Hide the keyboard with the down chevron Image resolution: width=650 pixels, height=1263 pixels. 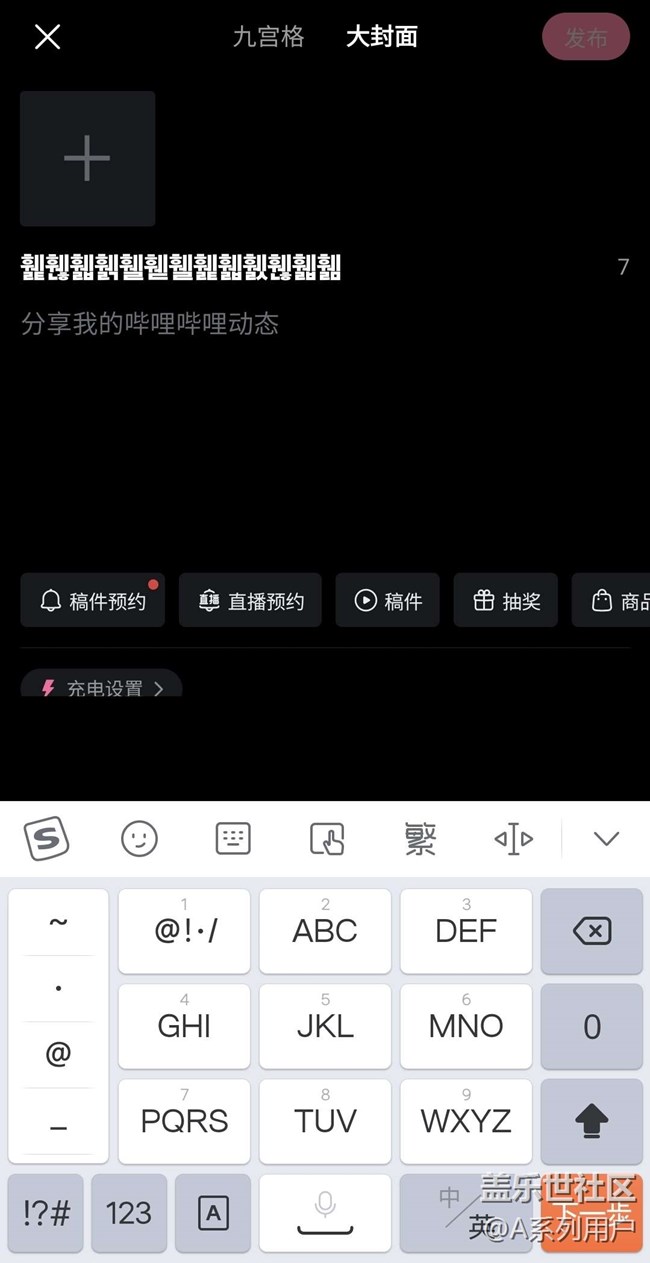tap(606, 838)
